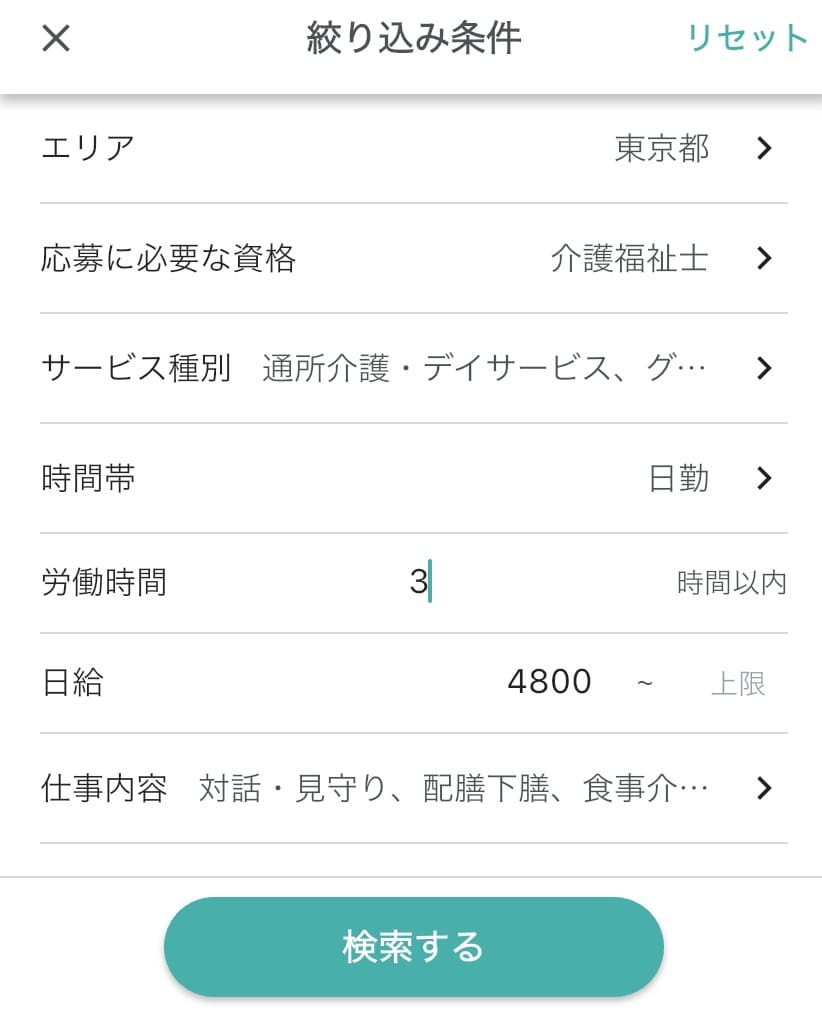Expand the 時間帯 selection chevron
The height and width of the screenshot is (1016, 822).
[x=763, y=478]
